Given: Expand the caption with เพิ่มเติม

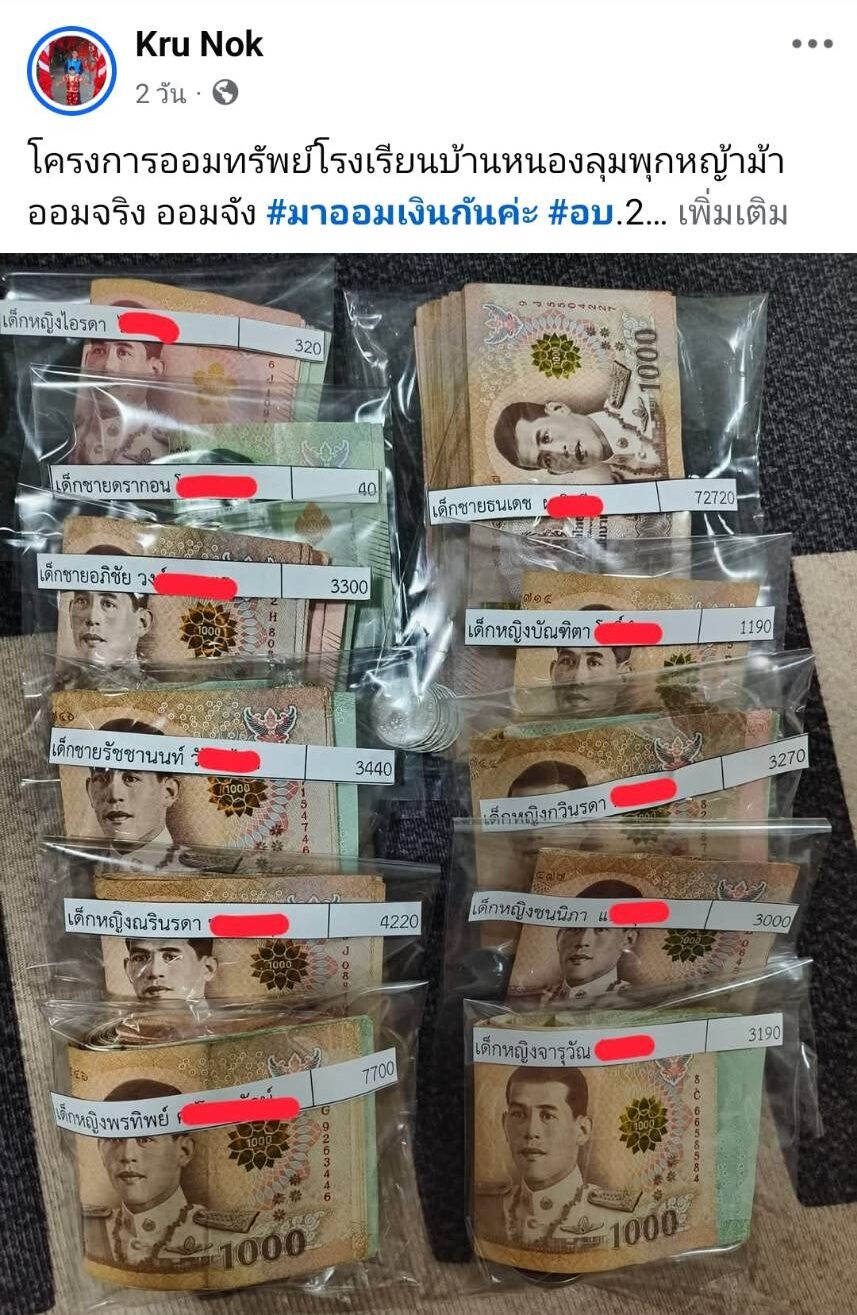Looking at the screenshot, I should pos(733,213).
